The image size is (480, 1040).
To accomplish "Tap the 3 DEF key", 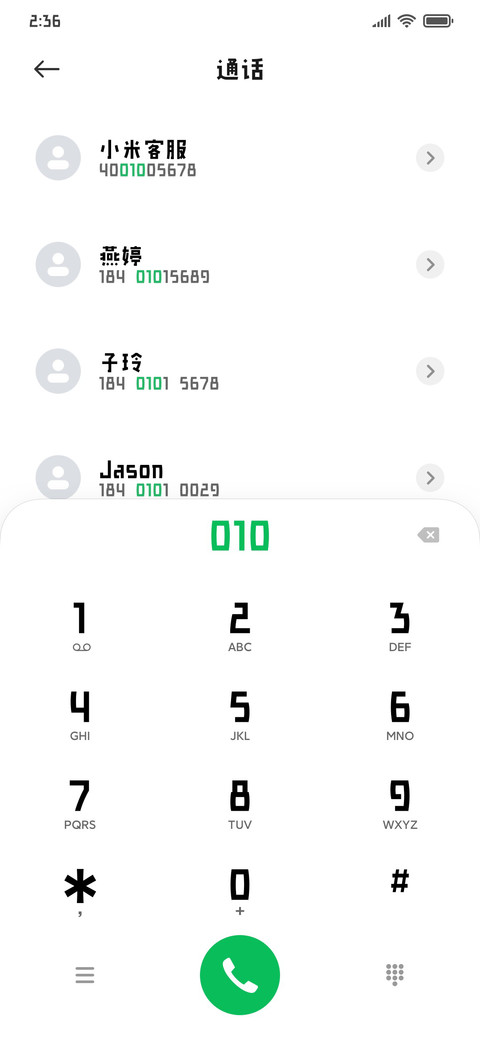I will point(400,627).
